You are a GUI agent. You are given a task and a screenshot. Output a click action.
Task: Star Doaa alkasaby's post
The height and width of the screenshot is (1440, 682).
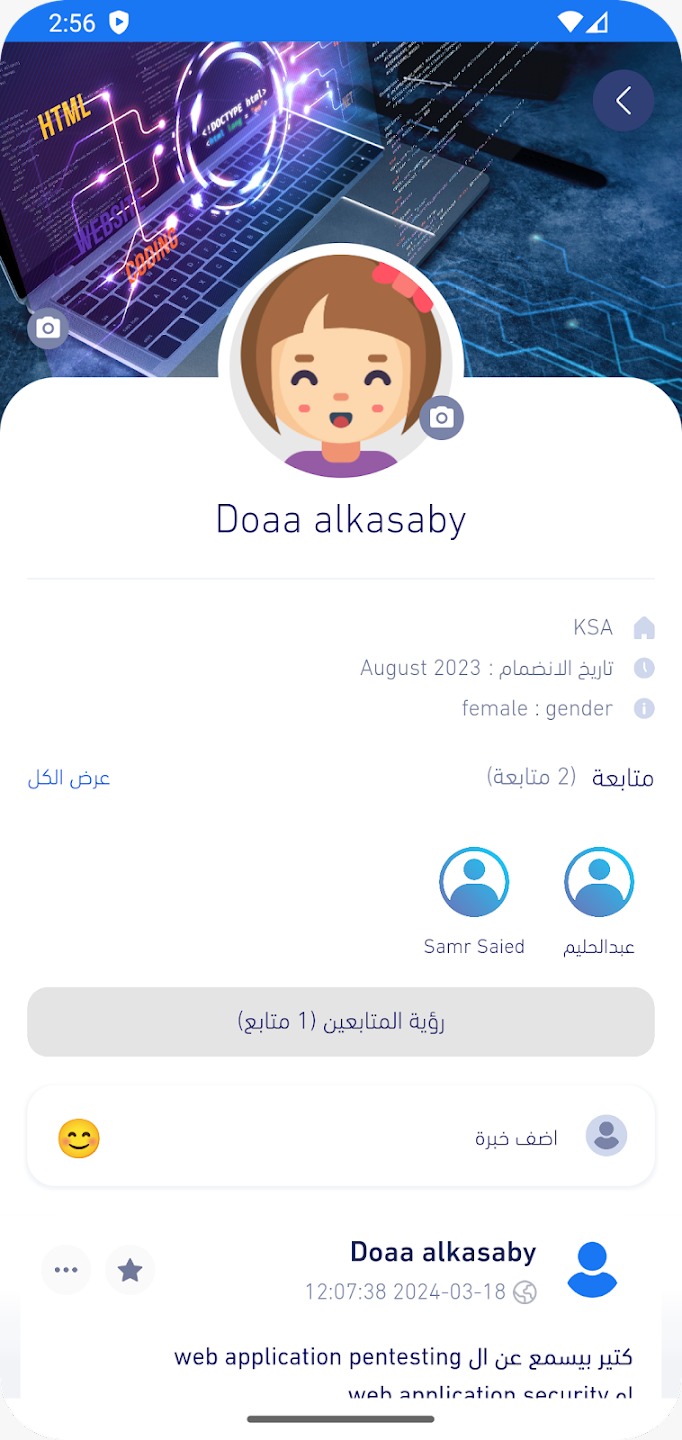[x=130, y=1270]
